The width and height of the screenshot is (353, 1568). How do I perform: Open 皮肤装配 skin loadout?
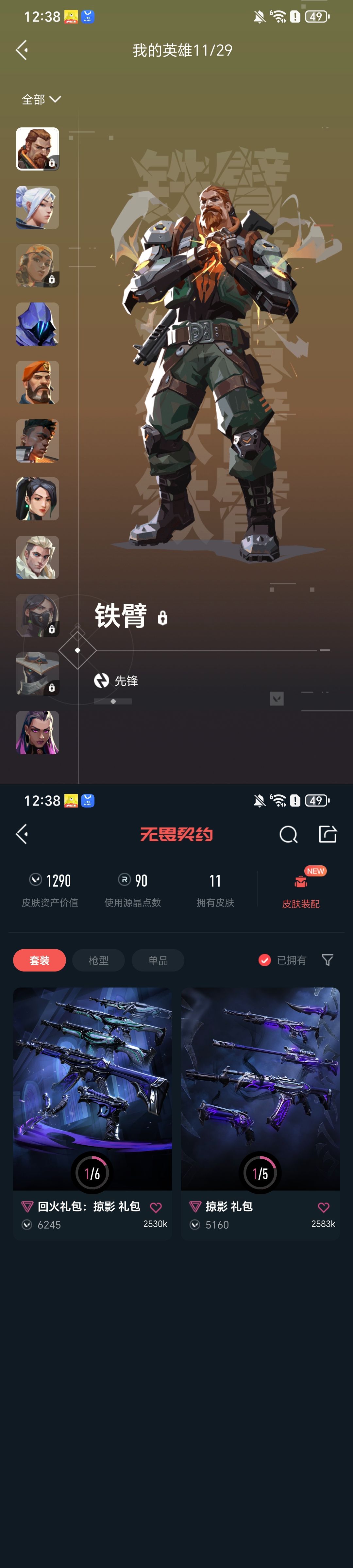[x=301, y=890]
